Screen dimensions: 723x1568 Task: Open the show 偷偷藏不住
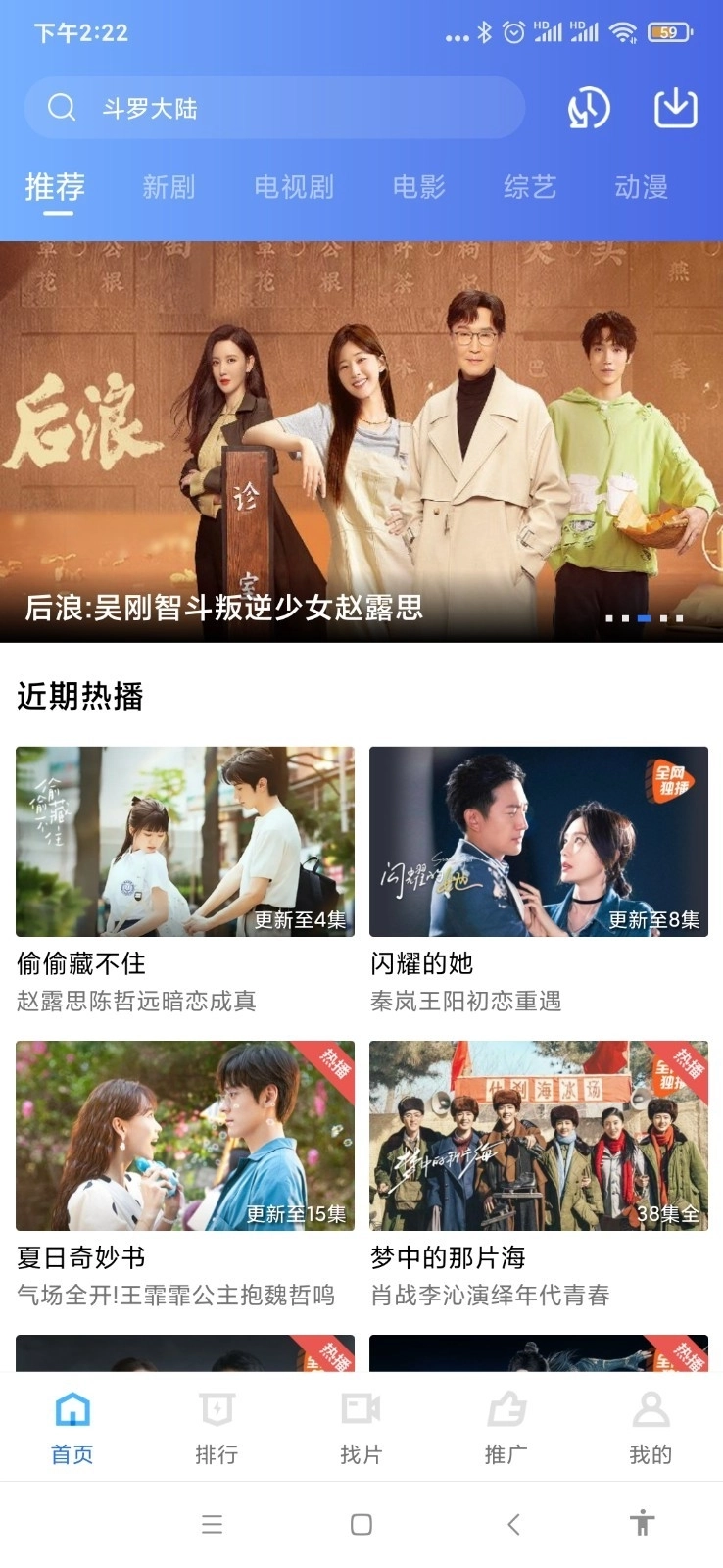[x=185, y=842]
